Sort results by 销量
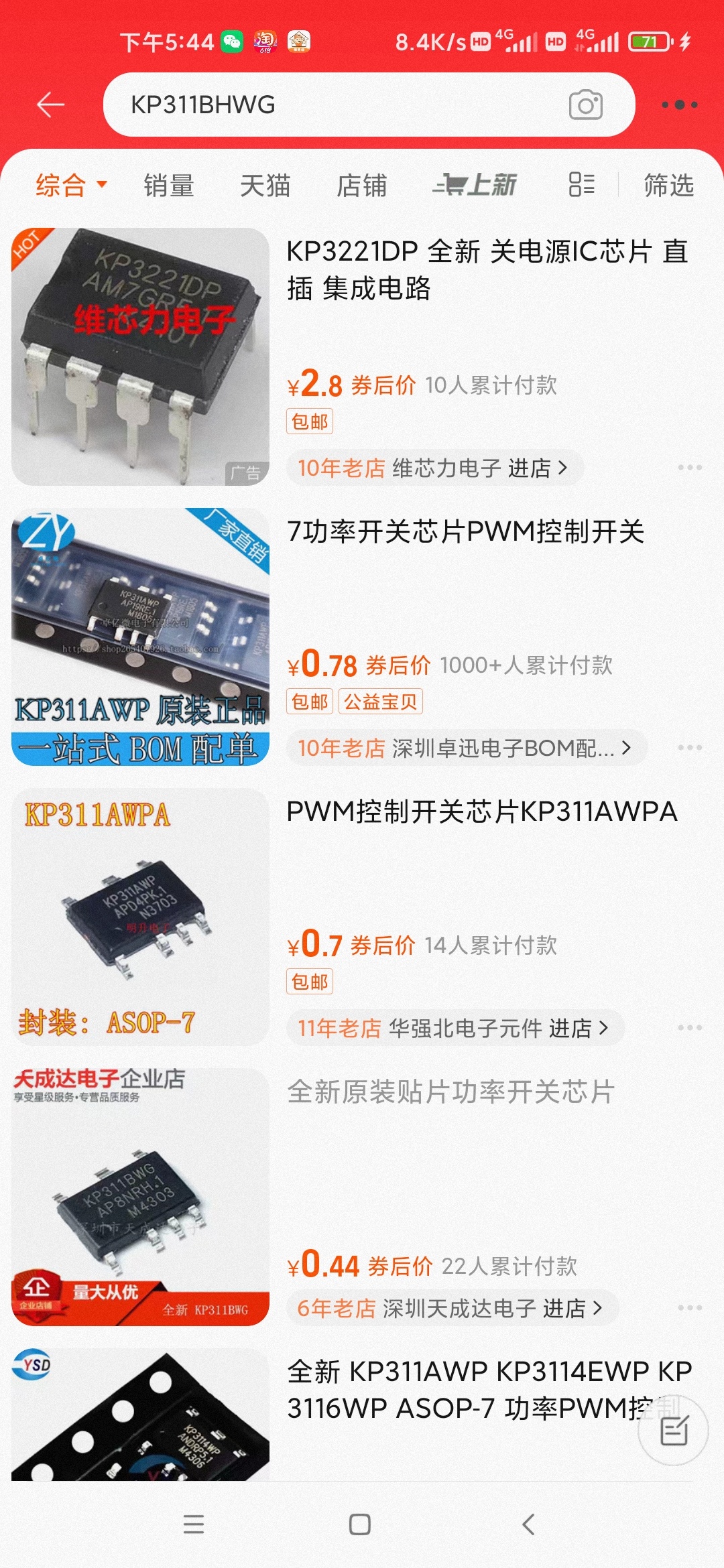 [169, 185]
